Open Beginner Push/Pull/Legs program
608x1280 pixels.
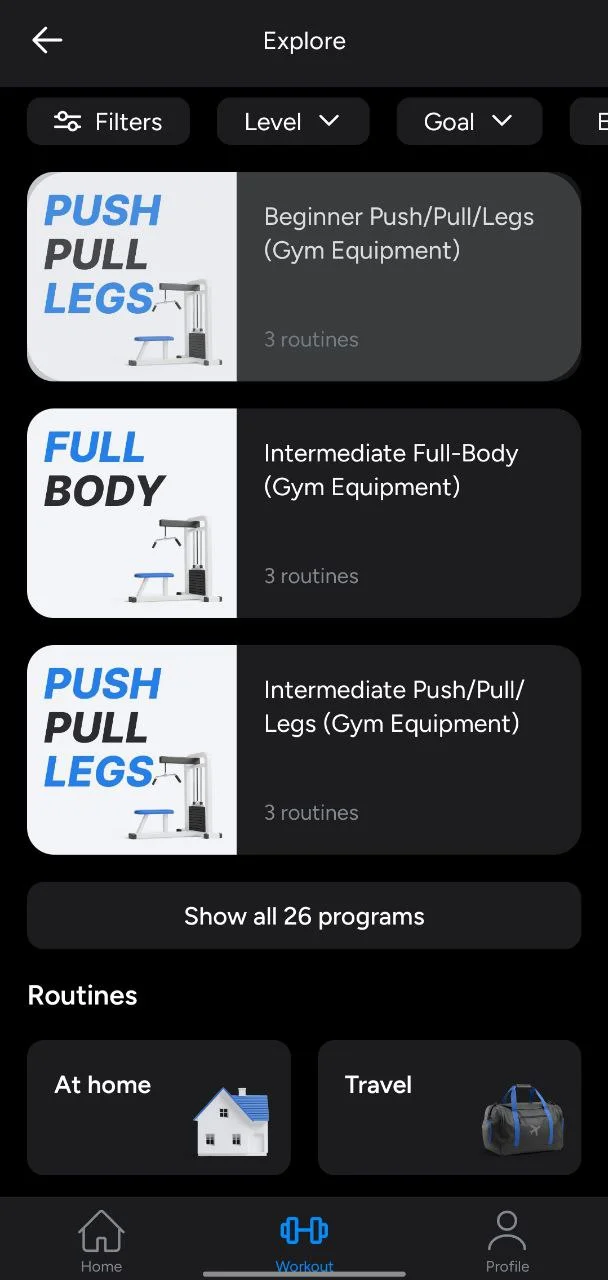[x=304, y=277]
